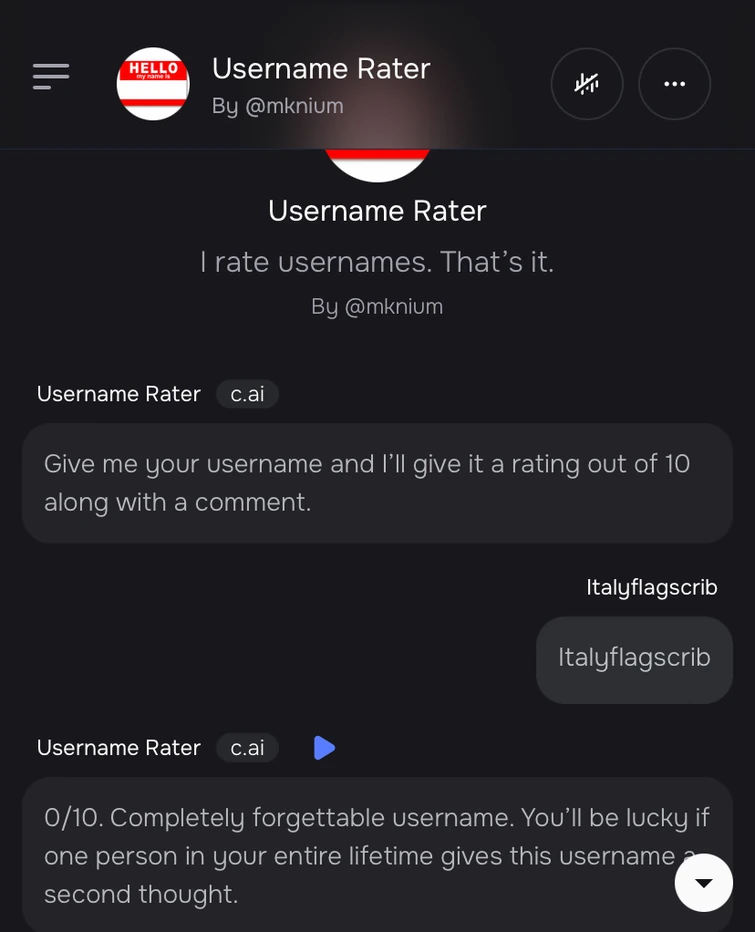
Task: Play the Username Rater's spoken reply
Action: pyautogui.click(x=324, y=748)
